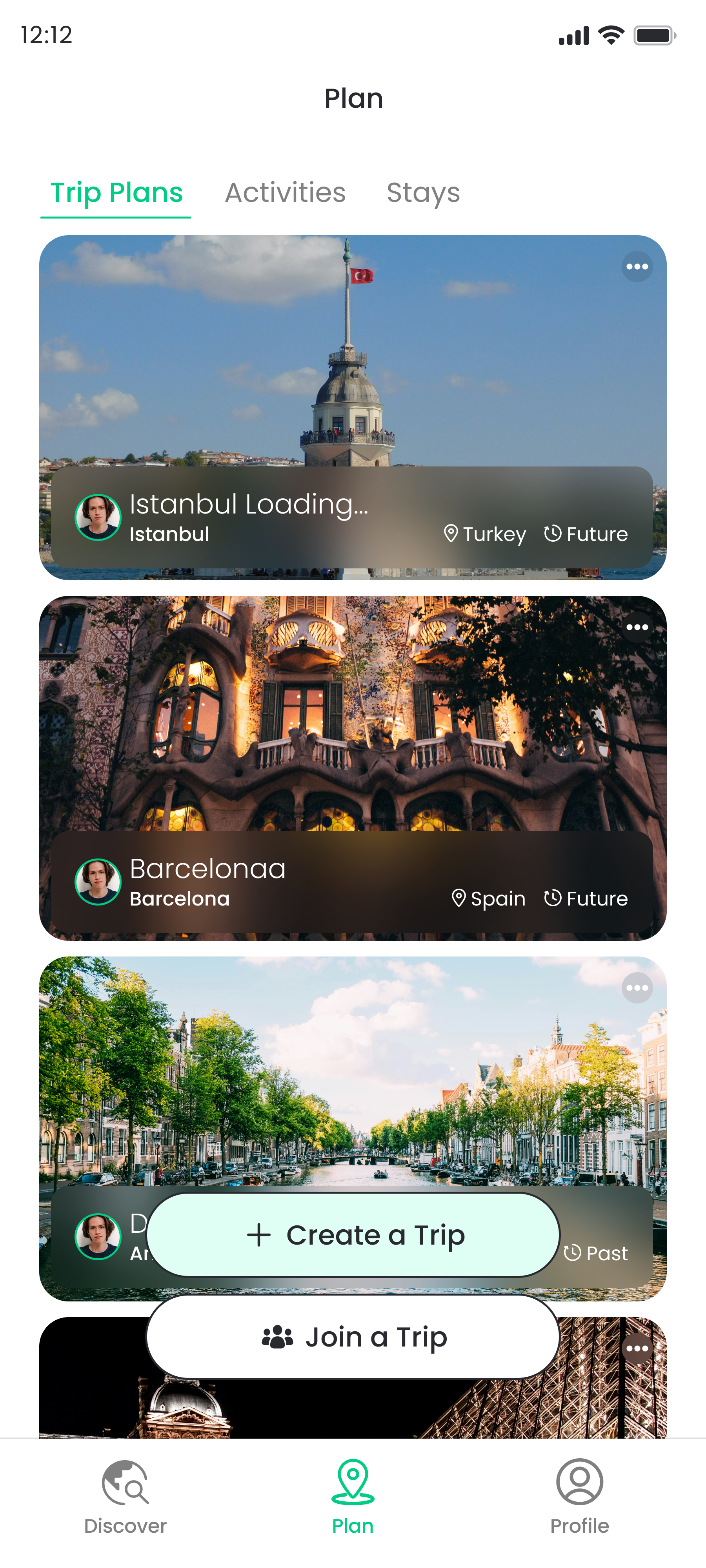
Task: Switch to the Stays tab
Action: [423, 193]
